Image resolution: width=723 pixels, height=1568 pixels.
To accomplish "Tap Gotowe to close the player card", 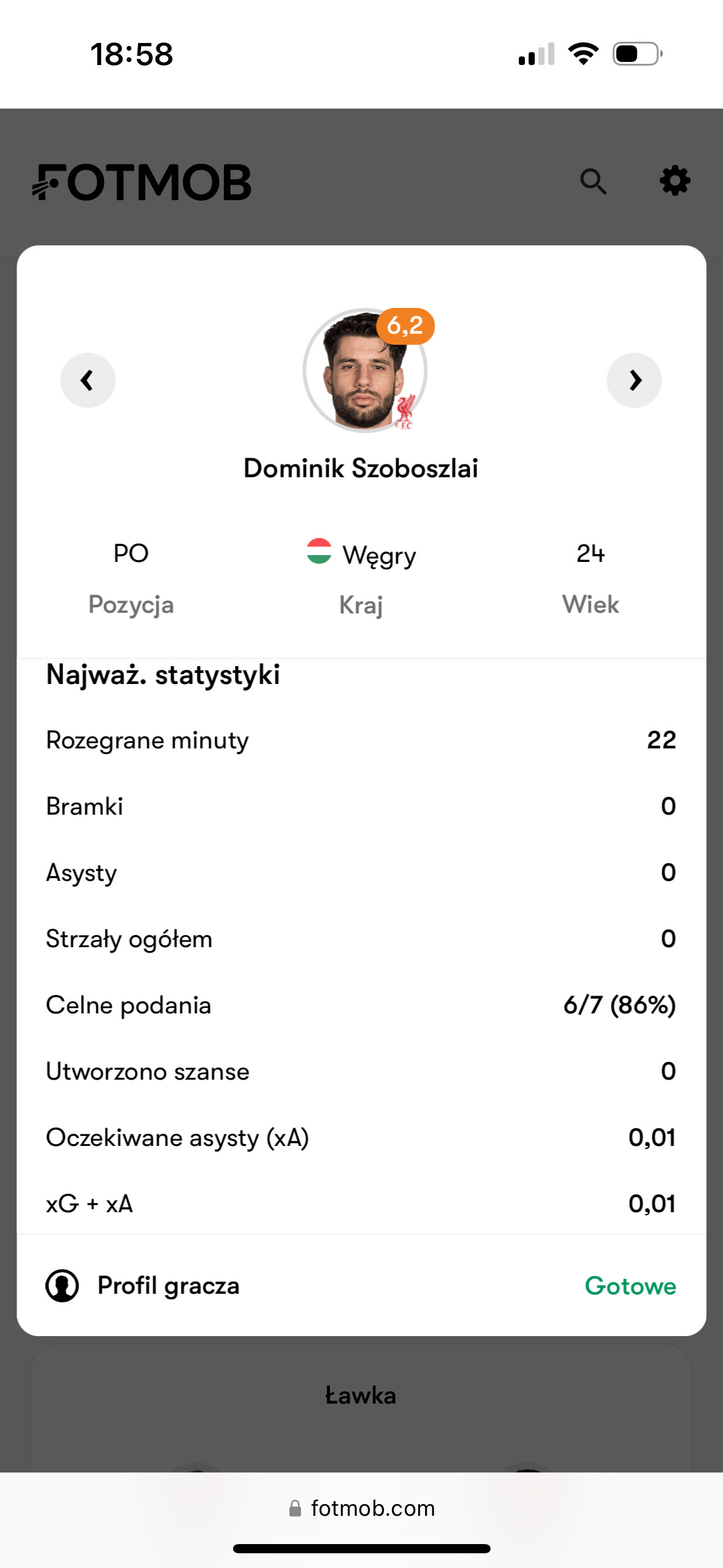I will [x=630, y=1285].
